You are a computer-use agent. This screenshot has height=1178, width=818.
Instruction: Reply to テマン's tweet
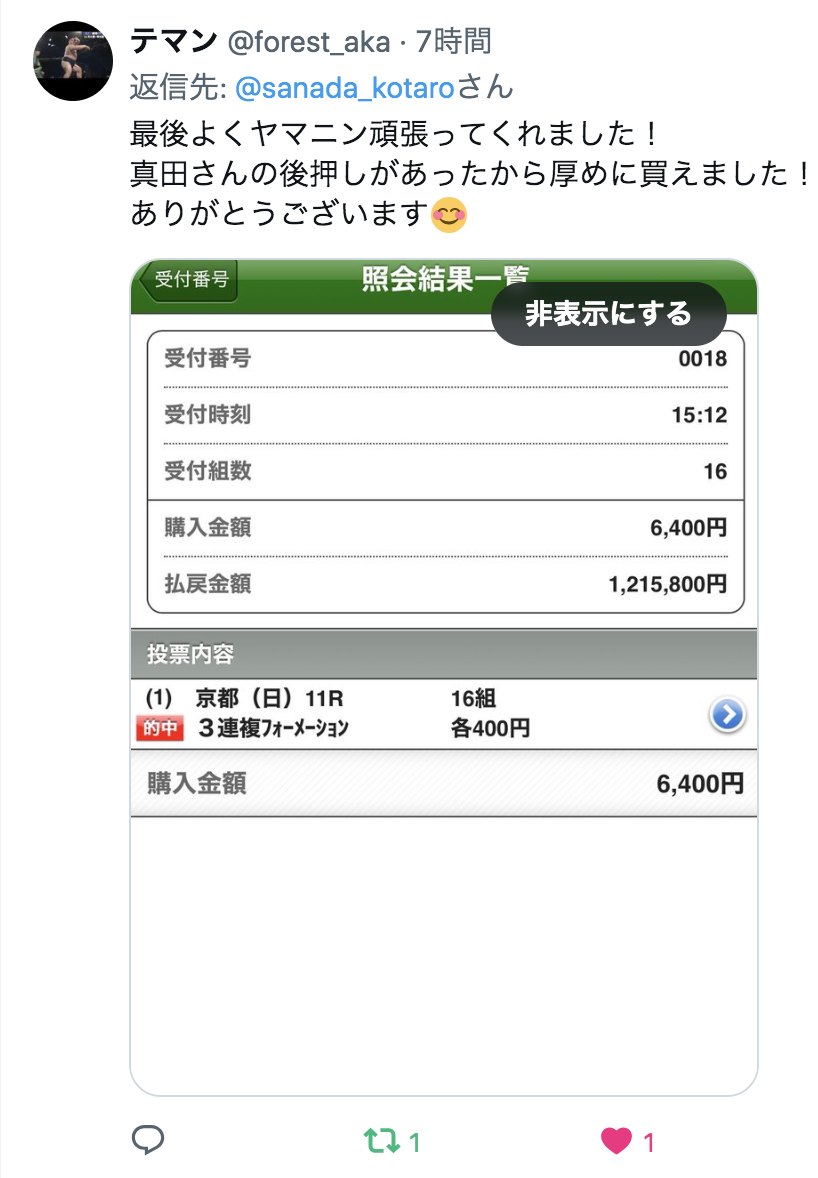148,1142
